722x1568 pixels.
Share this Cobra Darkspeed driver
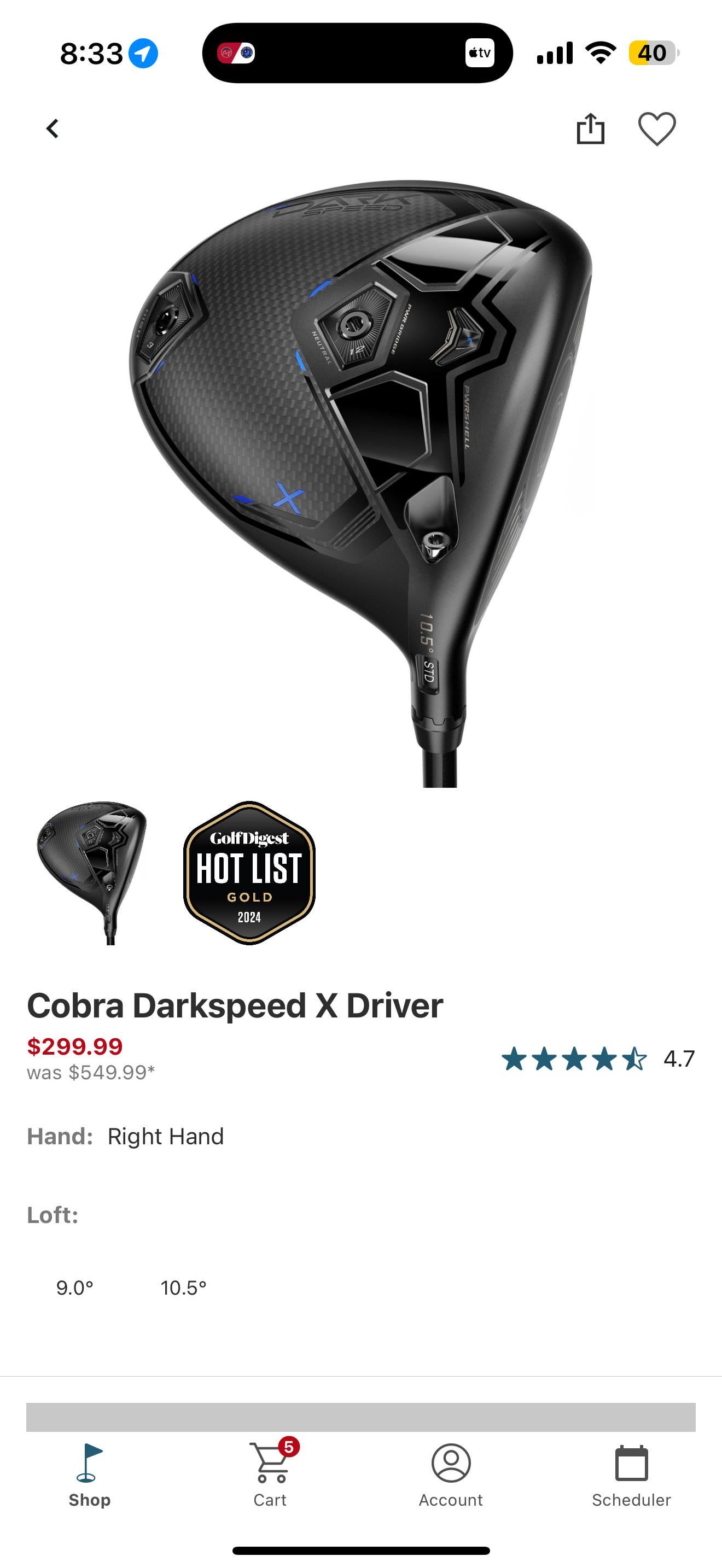[x=590, y=129]
